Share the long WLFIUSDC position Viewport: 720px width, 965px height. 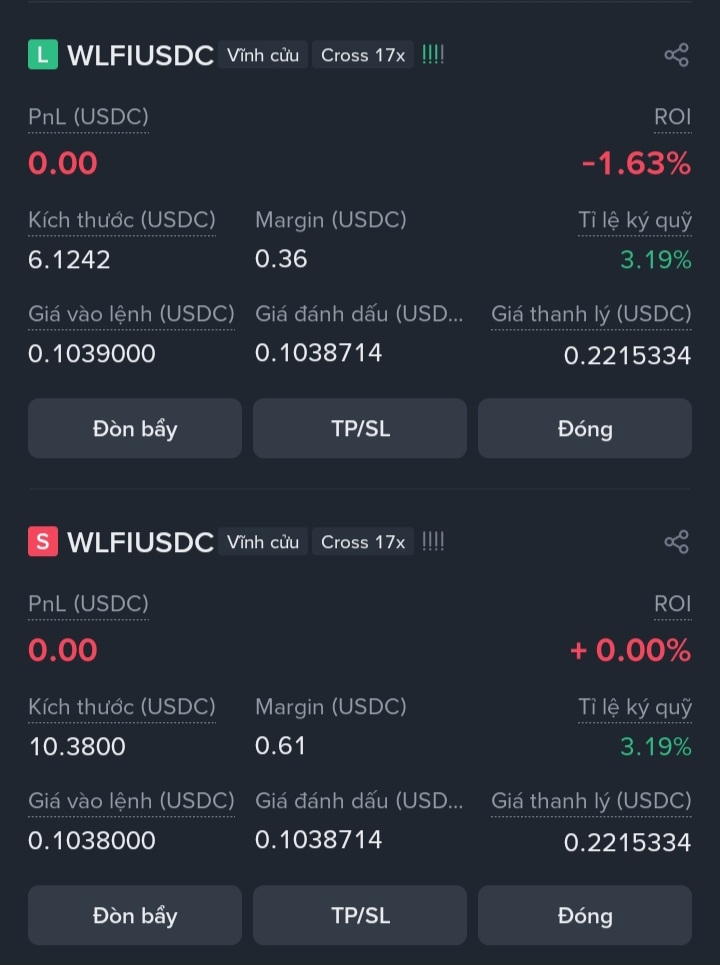(x=677, y=55)
